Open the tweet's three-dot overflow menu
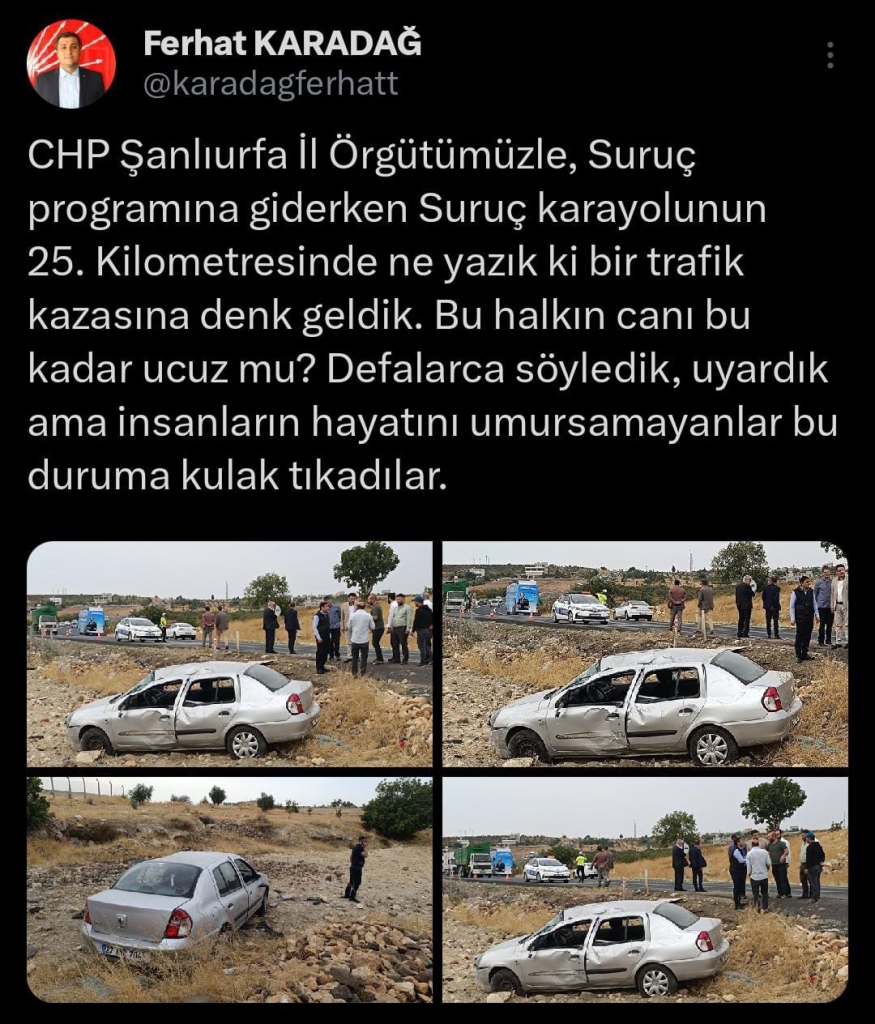This screenshot has width=875, height=1024. pos(830,56)
